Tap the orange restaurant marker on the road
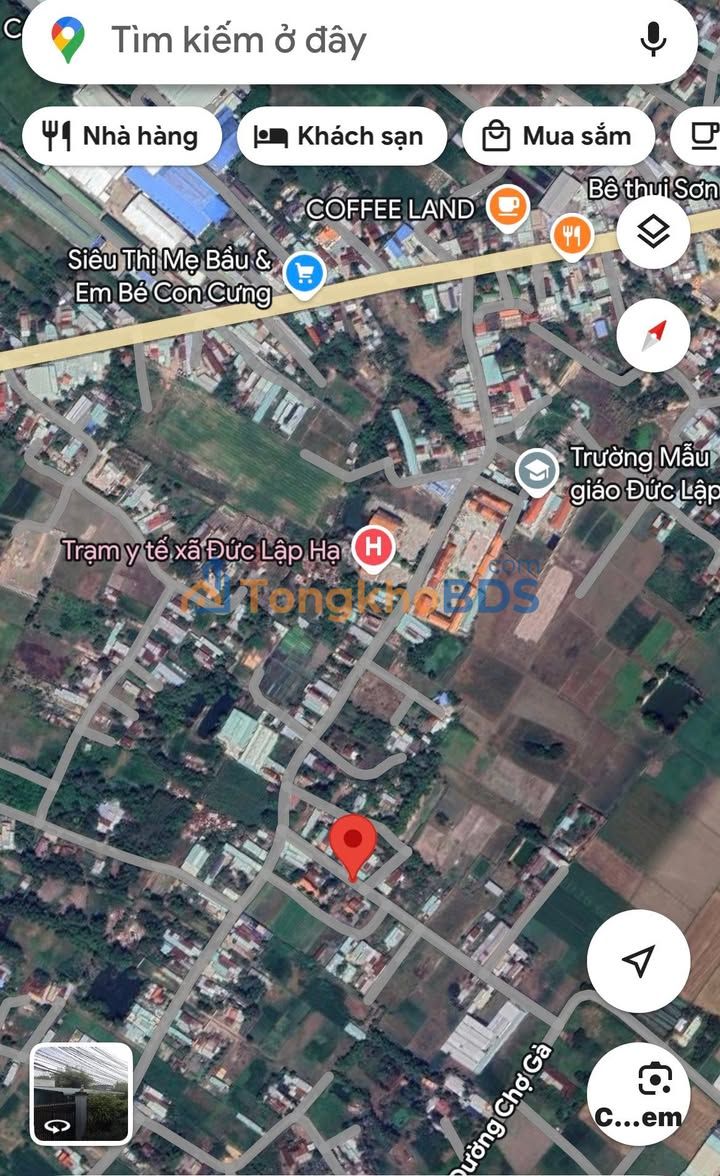 tap(571, 236)
